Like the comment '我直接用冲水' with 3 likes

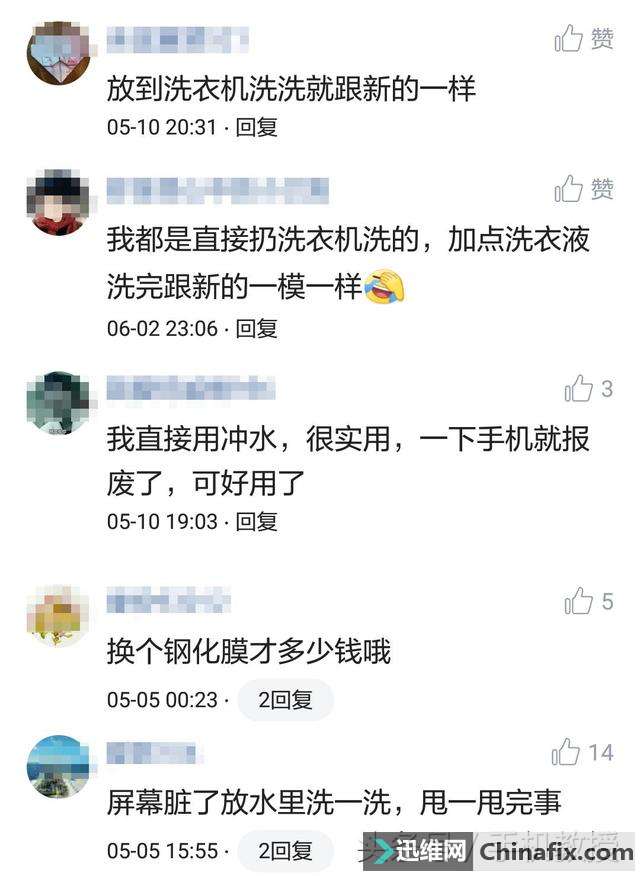pyautogui.click(x=578, y=389)
